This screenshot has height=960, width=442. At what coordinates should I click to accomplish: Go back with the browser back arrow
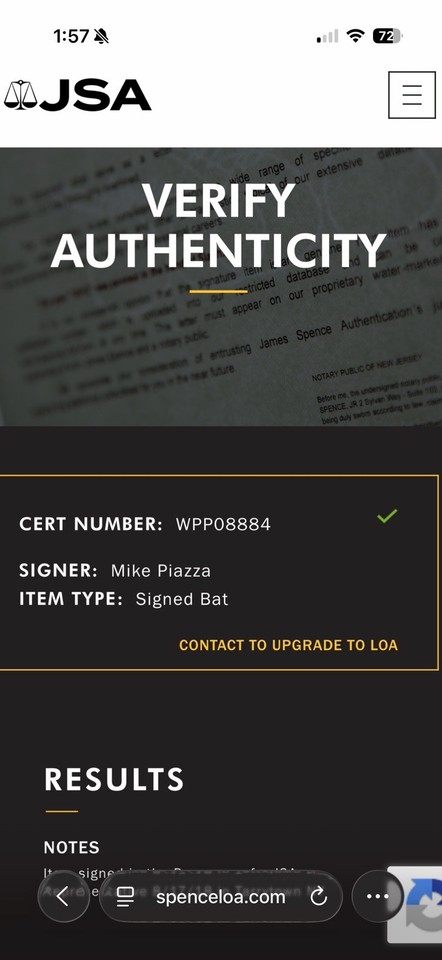tap(64, 897)
